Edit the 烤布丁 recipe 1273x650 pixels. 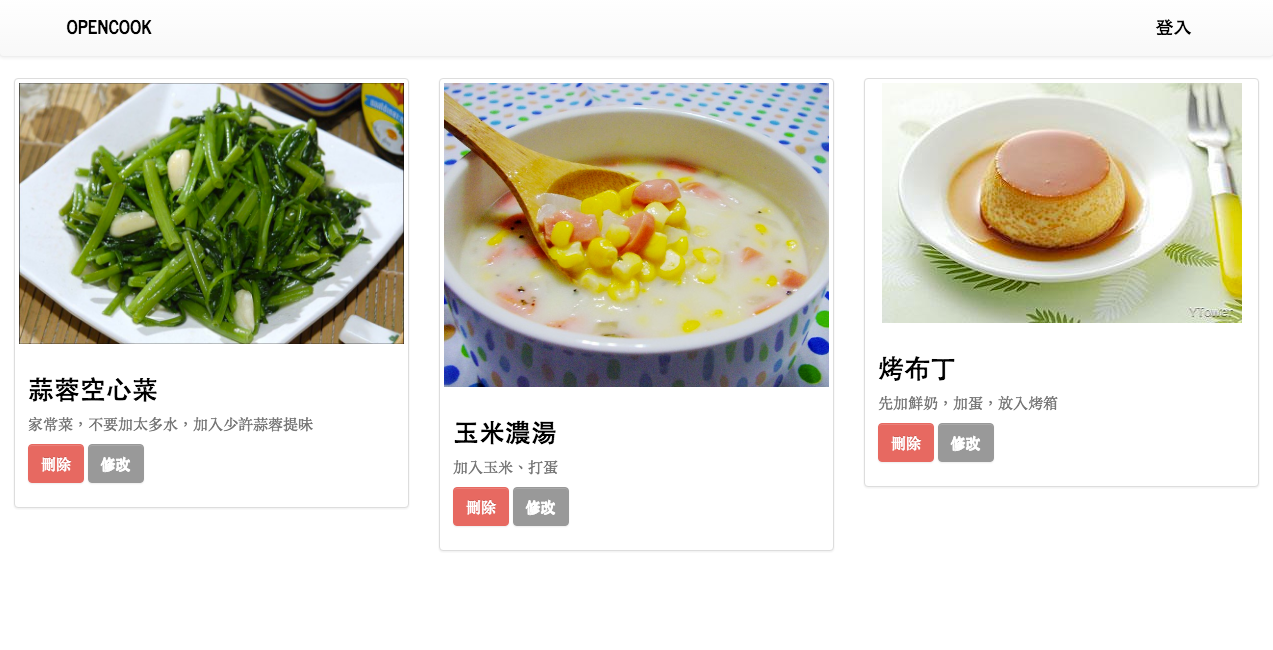[966, 443]
